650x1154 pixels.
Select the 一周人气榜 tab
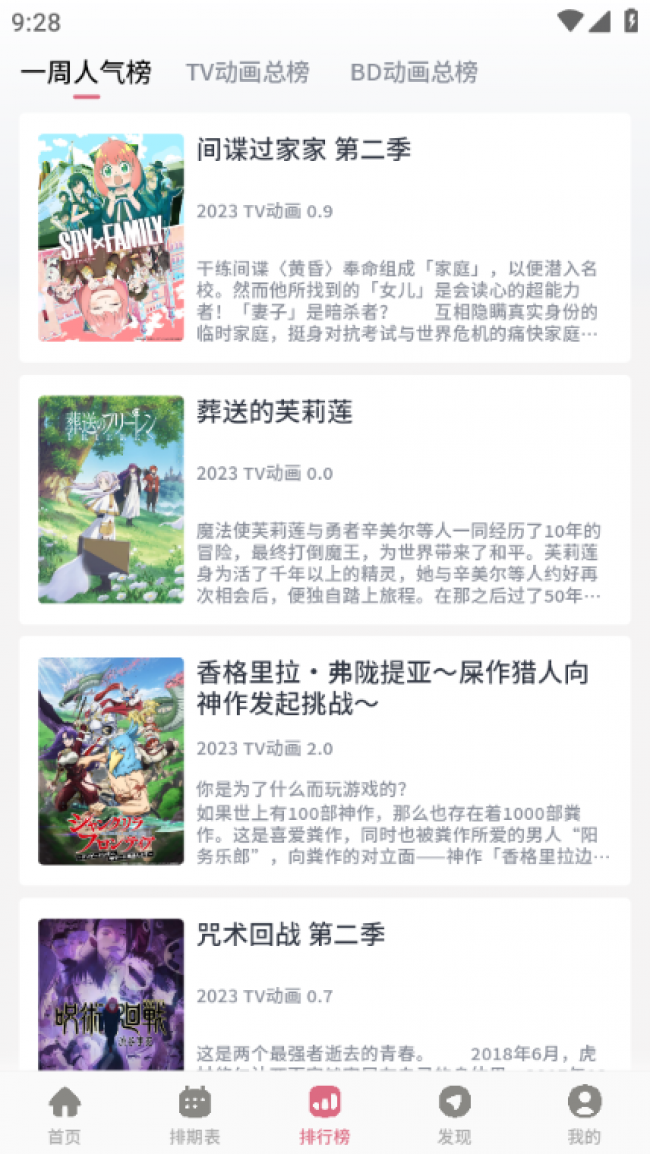pos(86,73)
